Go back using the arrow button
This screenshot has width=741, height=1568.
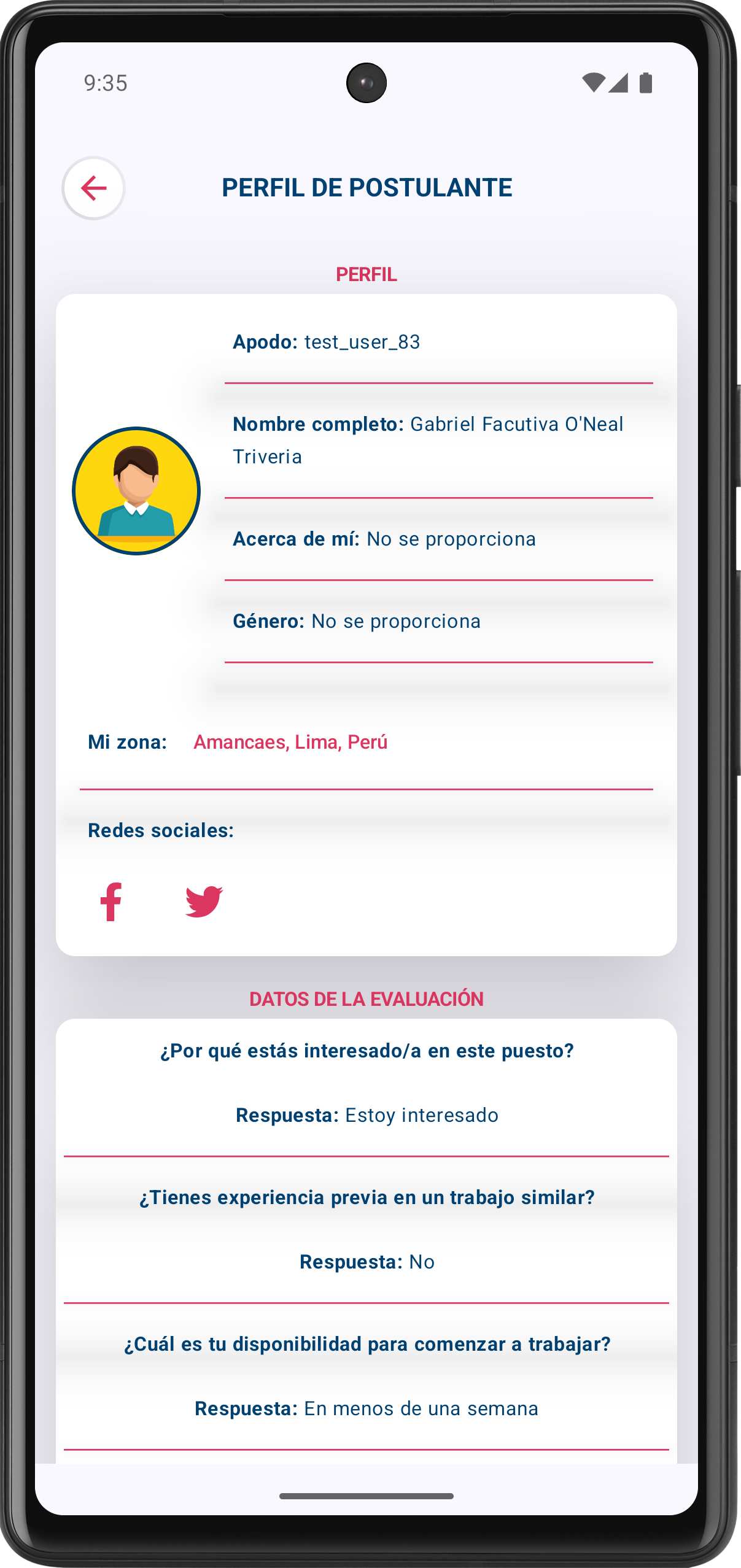[93, 188]
